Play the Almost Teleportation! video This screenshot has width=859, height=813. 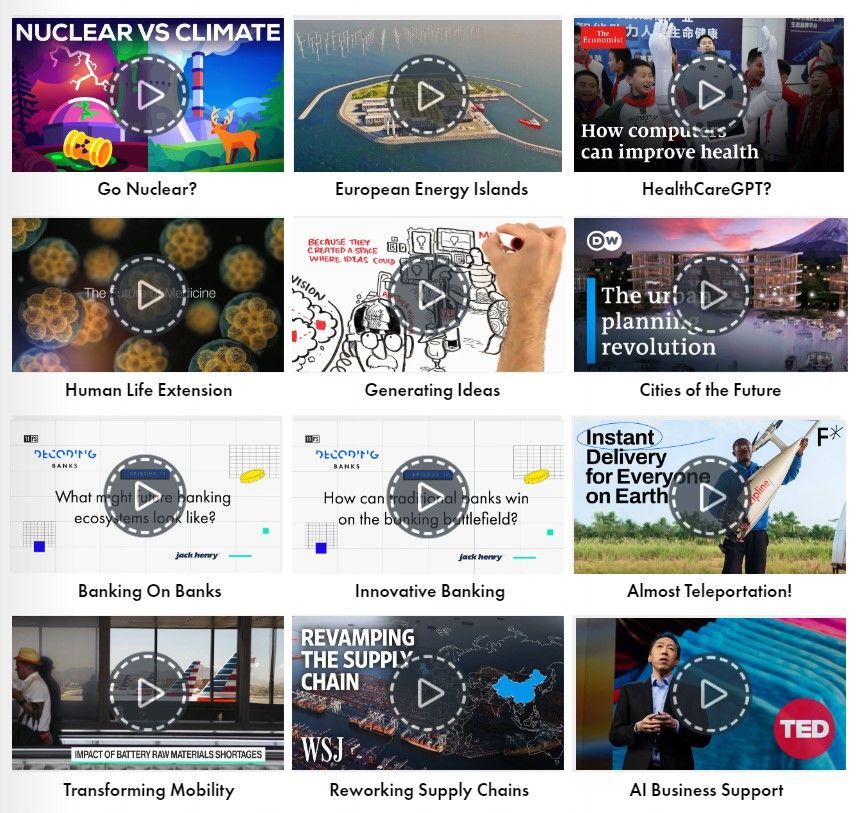click(x=710, y=495)
